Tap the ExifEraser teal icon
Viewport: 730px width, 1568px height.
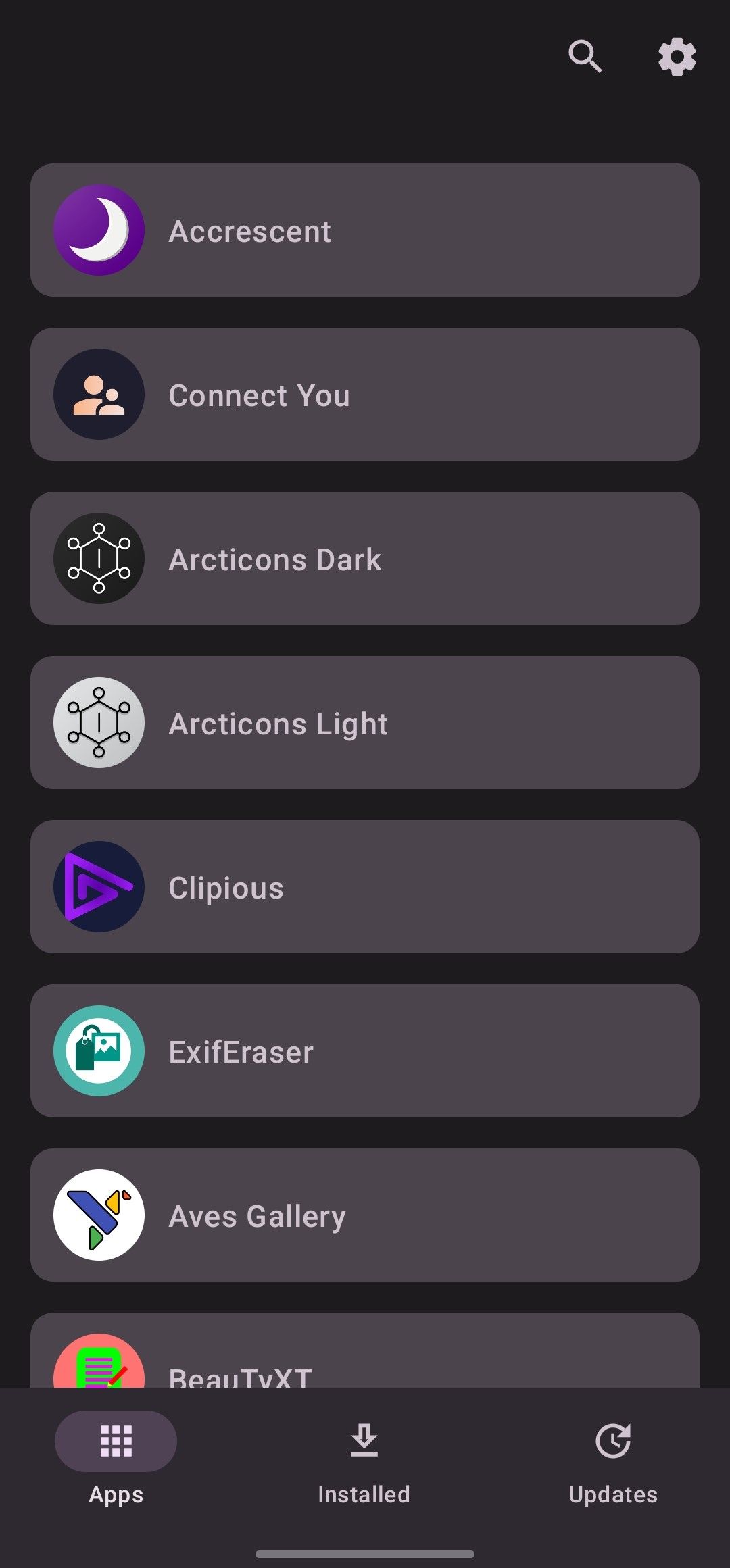tap(99, 1051)
